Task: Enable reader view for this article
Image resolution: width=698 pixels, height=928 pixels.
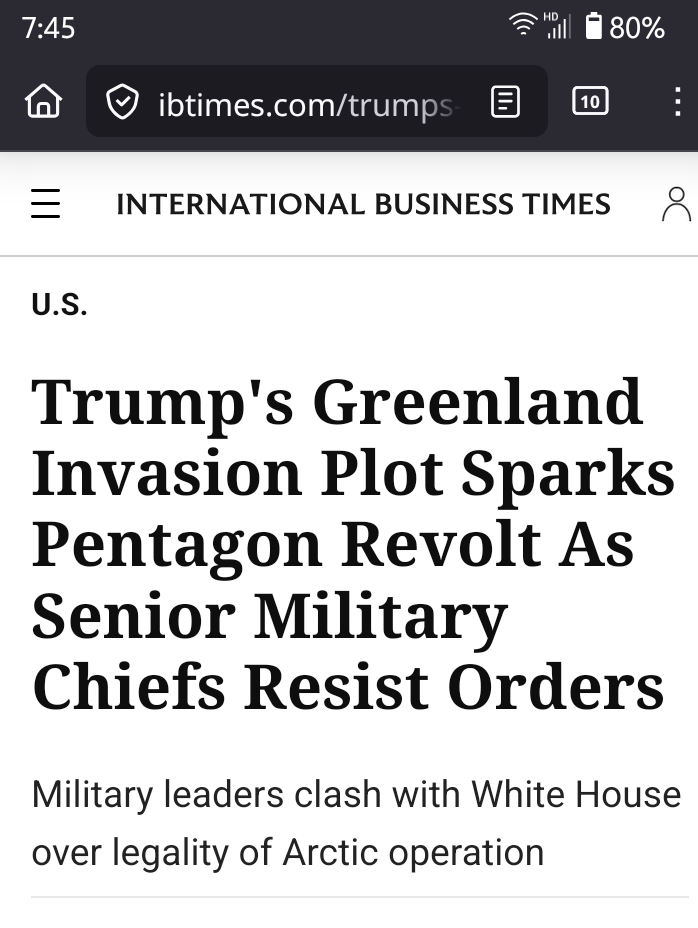Action: point(506,101)
